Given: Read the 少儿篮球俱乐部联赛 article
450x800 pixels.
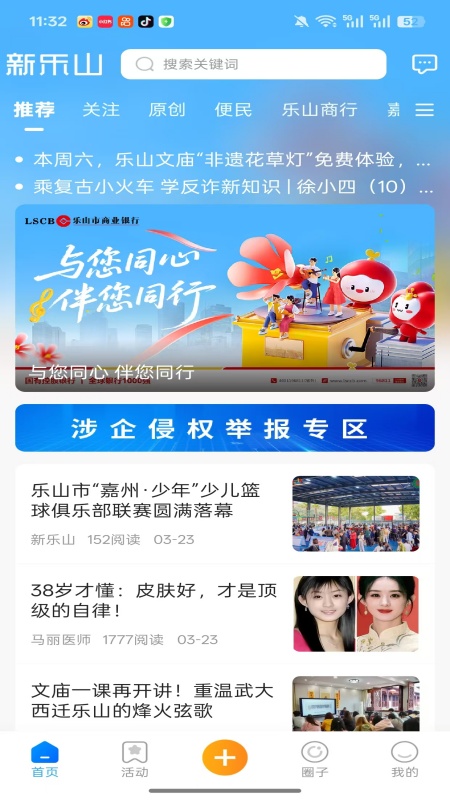Looking at the screenshot, I should tap(225, 514).
